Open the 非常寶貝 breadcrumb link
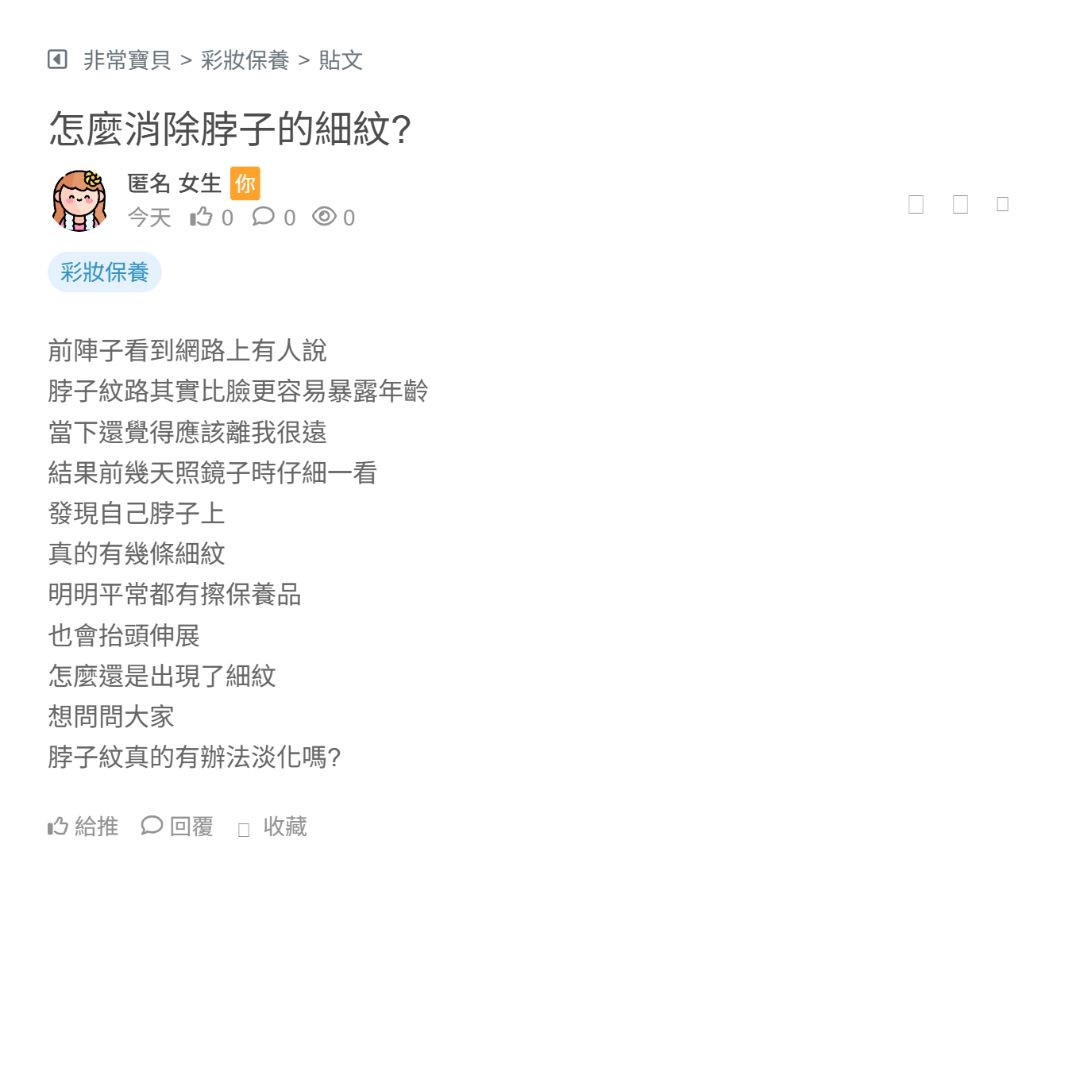 [x=127, y=60]
